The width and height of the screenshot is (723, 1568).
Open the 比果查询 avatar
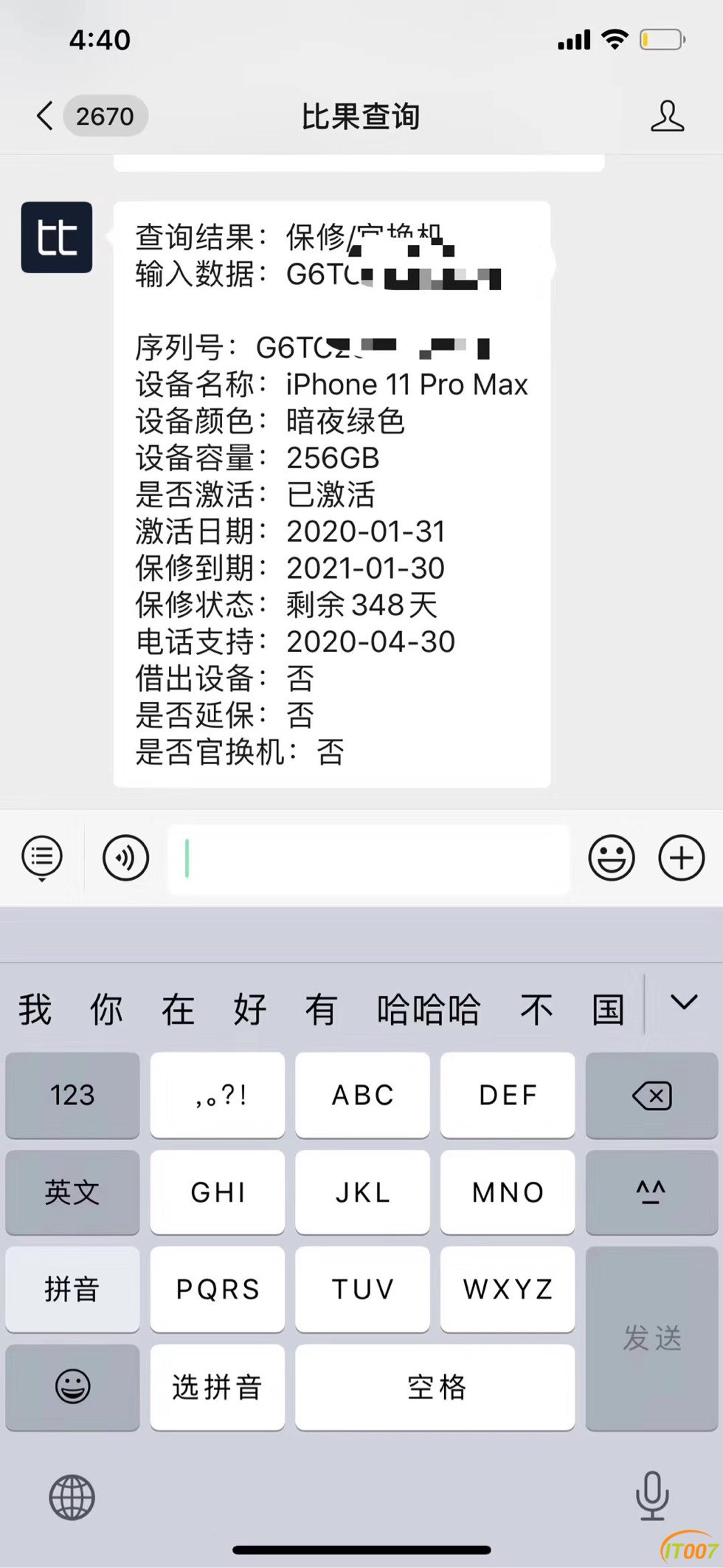pyautogui.click(x=57, y=238)
